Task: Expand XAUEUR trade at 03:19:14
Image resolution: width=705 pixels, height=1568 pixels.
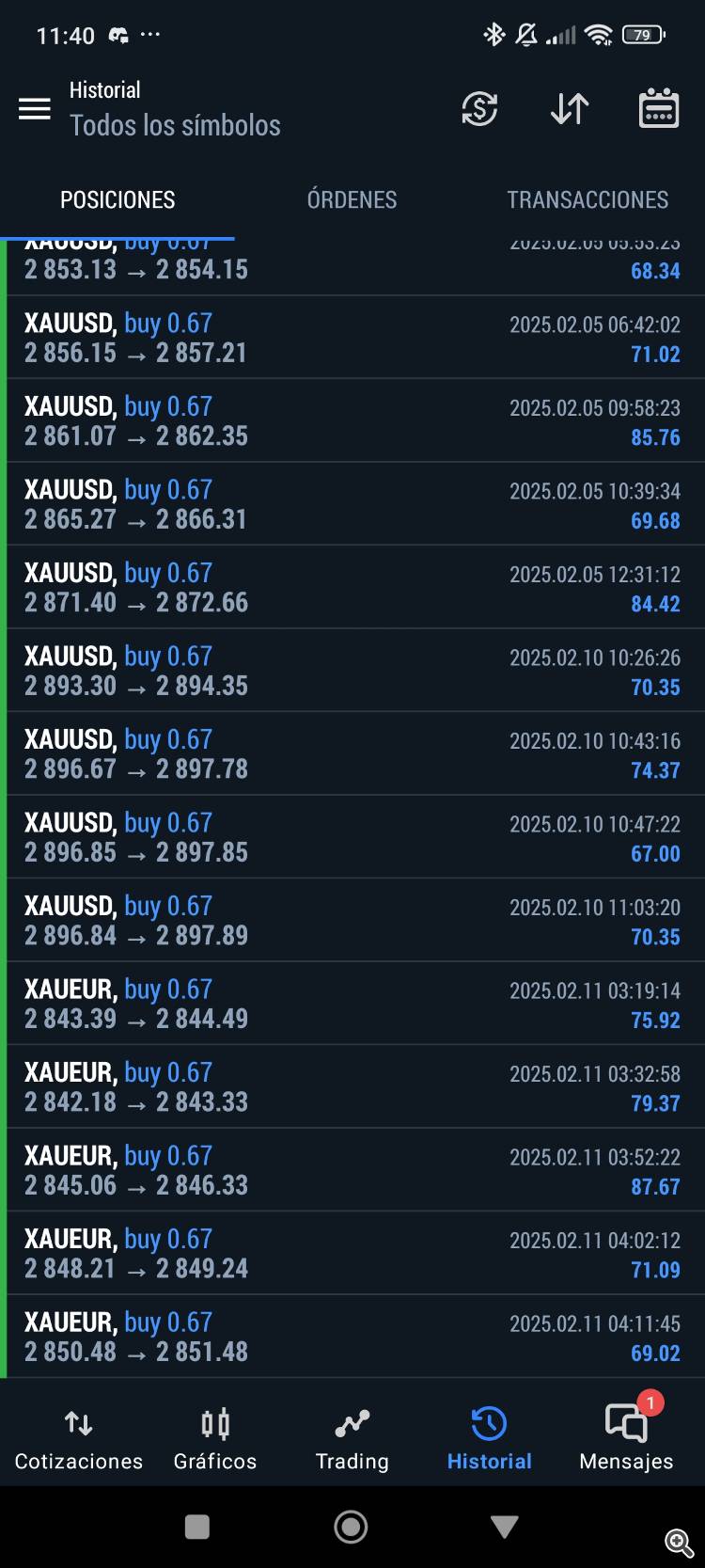Action: 352,1004
